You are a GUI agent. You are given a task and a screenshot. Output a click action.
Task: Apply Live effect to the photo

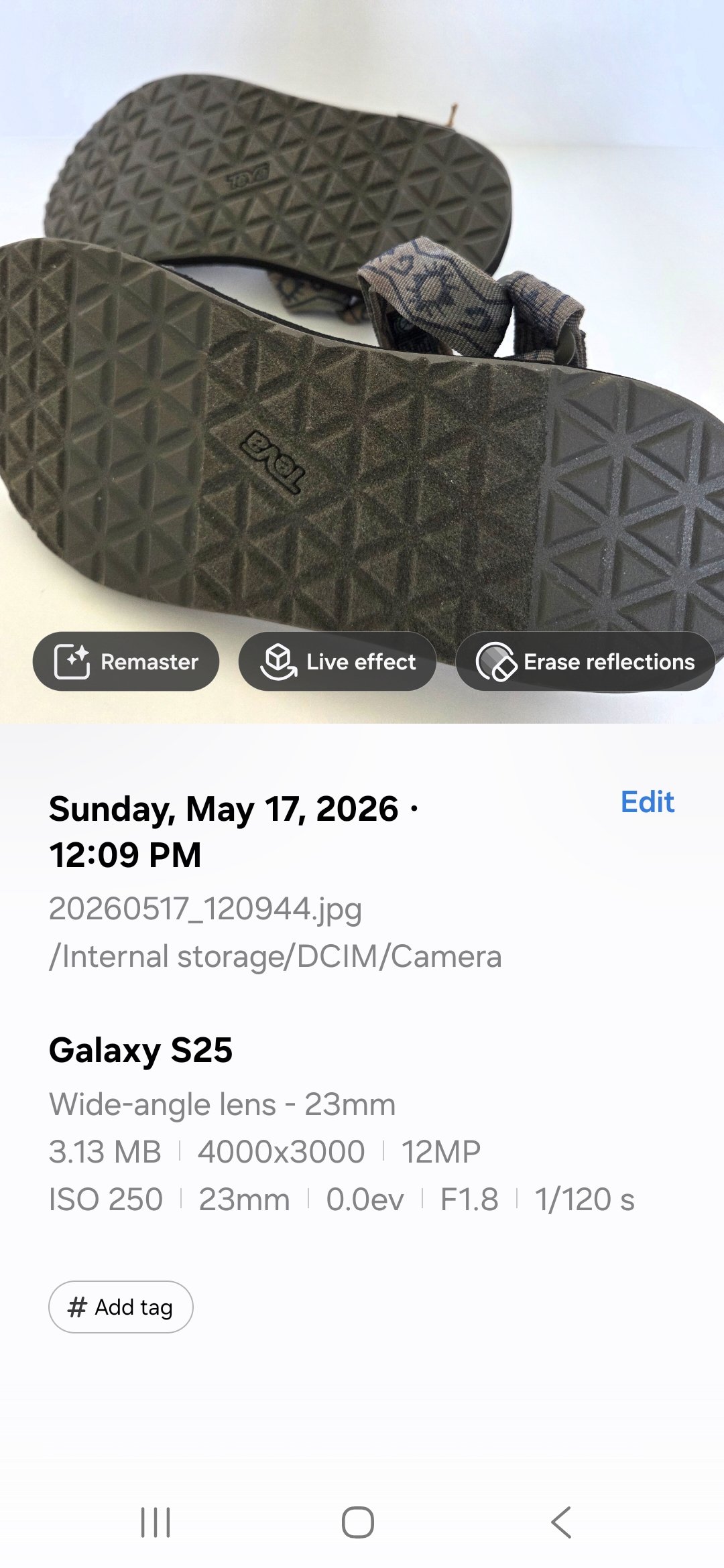click(x=337, y=661)
